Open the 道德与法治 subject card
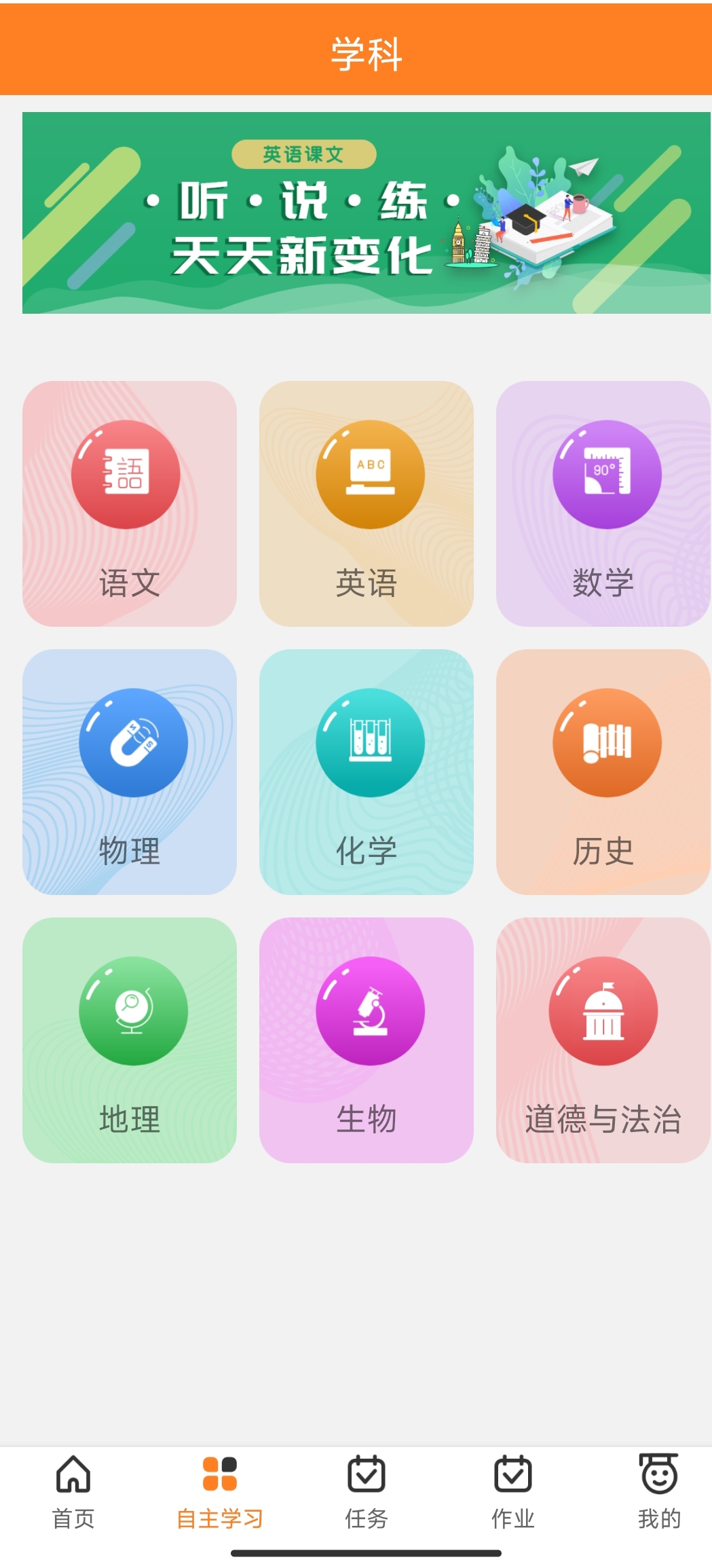This screenshot has height=1568, width=712. coord(603,1040)
